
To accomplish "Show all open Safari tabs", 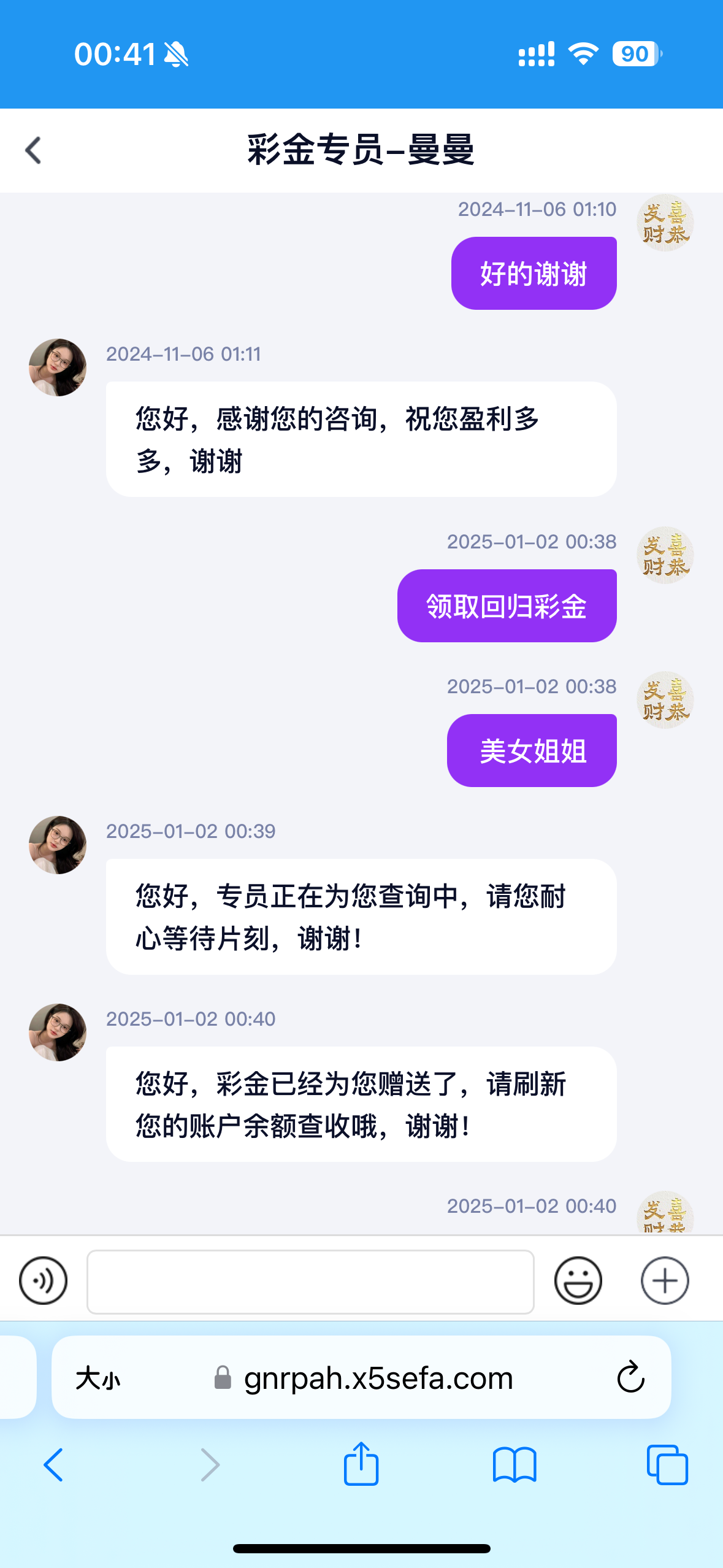I will (x=667, y=1465).
